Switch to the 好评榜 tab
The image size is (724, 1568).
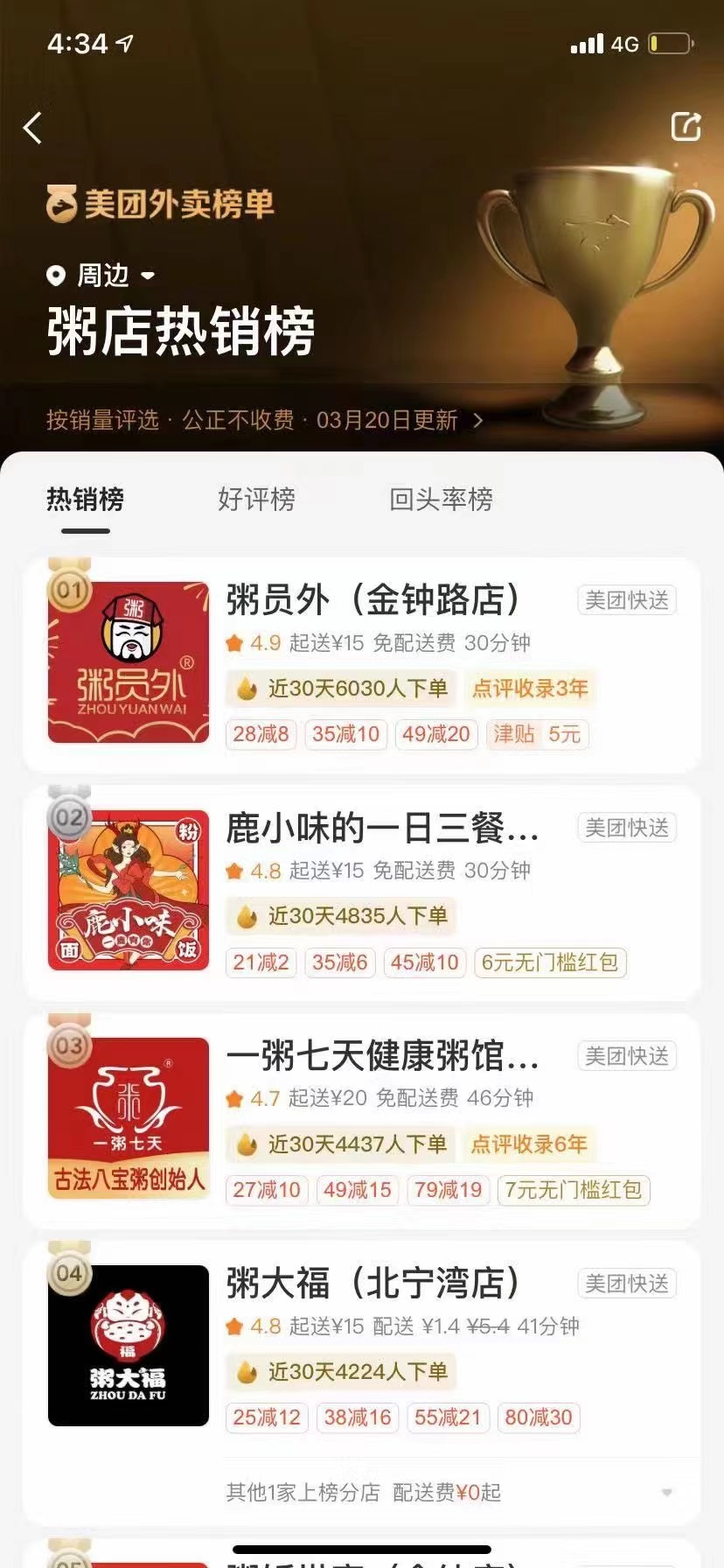tap(256, 500)
